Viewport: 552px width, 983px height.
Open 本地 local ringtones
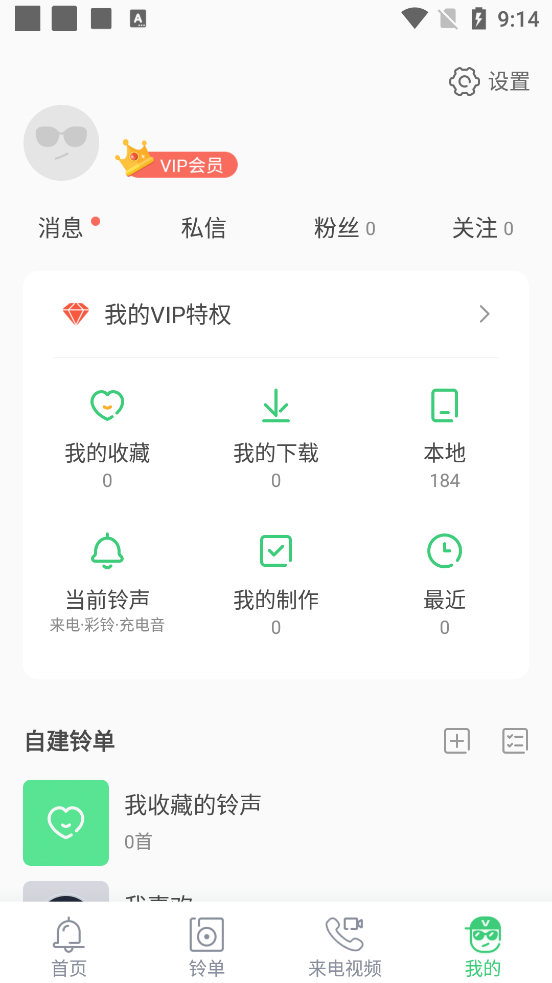tap(444, 438)
